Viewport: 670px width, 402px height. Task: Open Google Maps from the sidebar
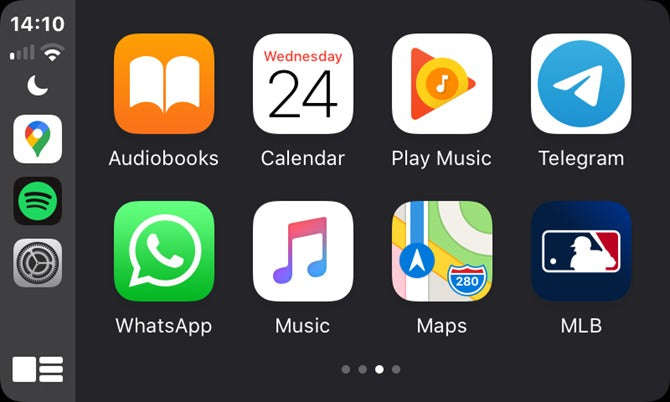(x=38, y=139)
